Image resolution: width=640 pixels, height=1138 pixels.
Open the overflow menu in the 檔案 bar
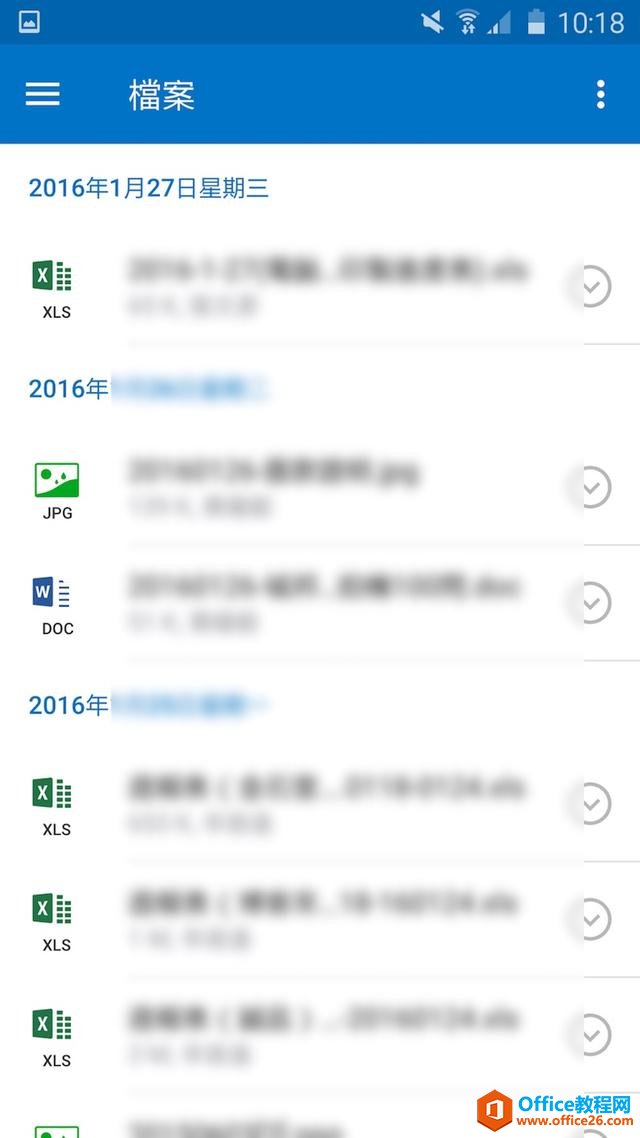click(600, 94)
